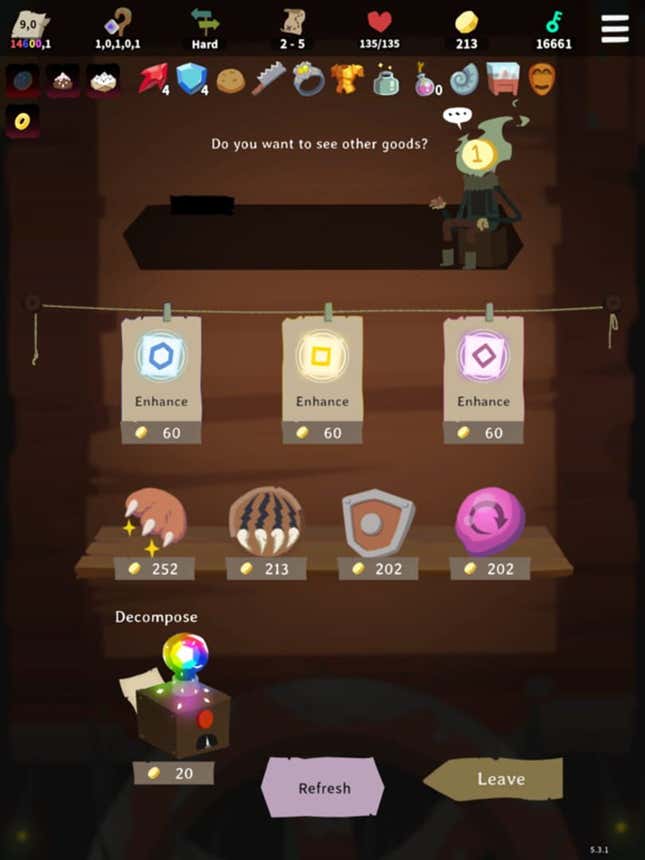Inspect the red gem relic
This screenshot has height=860, width=645.
click(153, 78)
